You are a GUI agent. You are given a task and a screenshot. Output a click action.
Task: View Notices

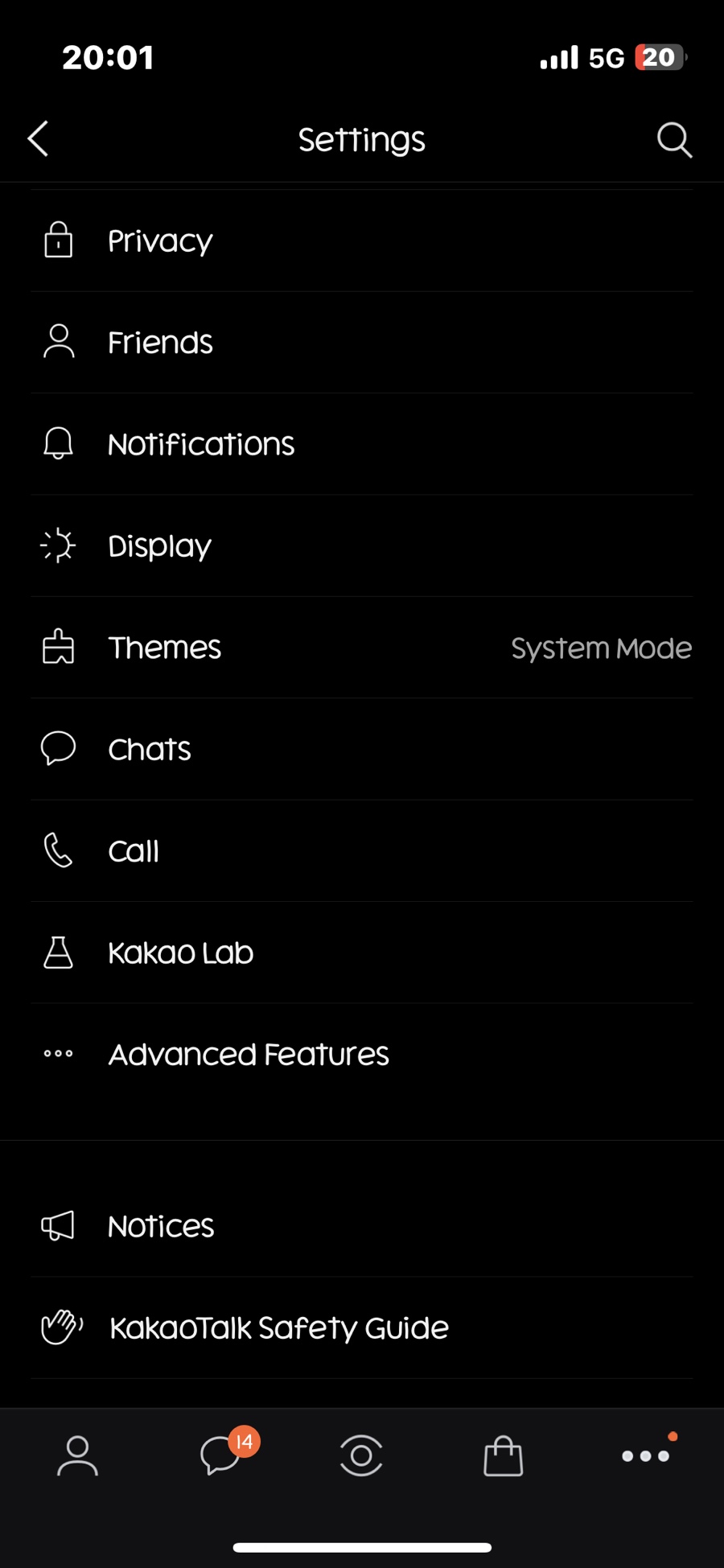362,1226
